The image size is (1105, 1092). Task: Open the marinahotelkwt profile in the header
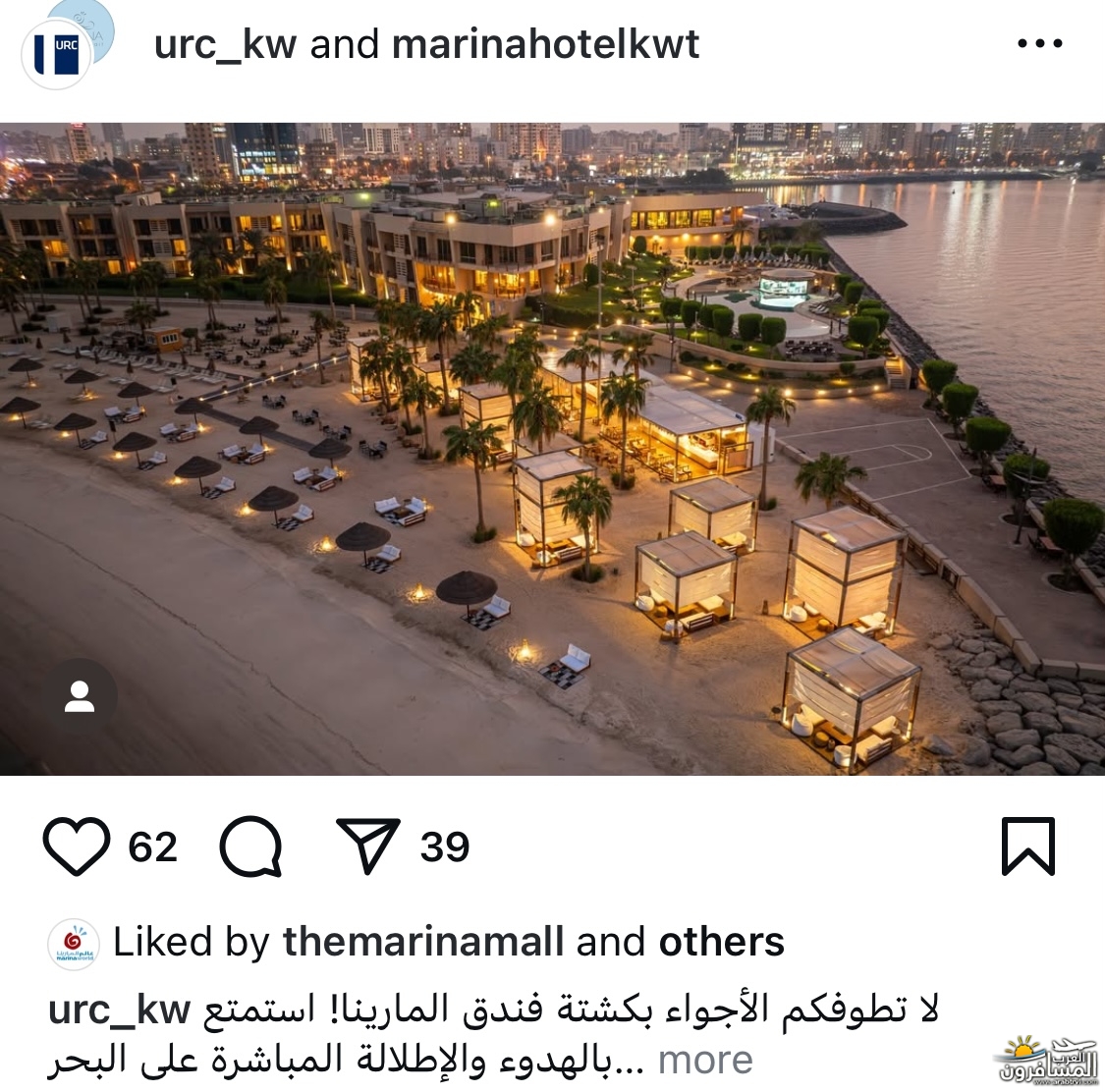pos(545,44)
